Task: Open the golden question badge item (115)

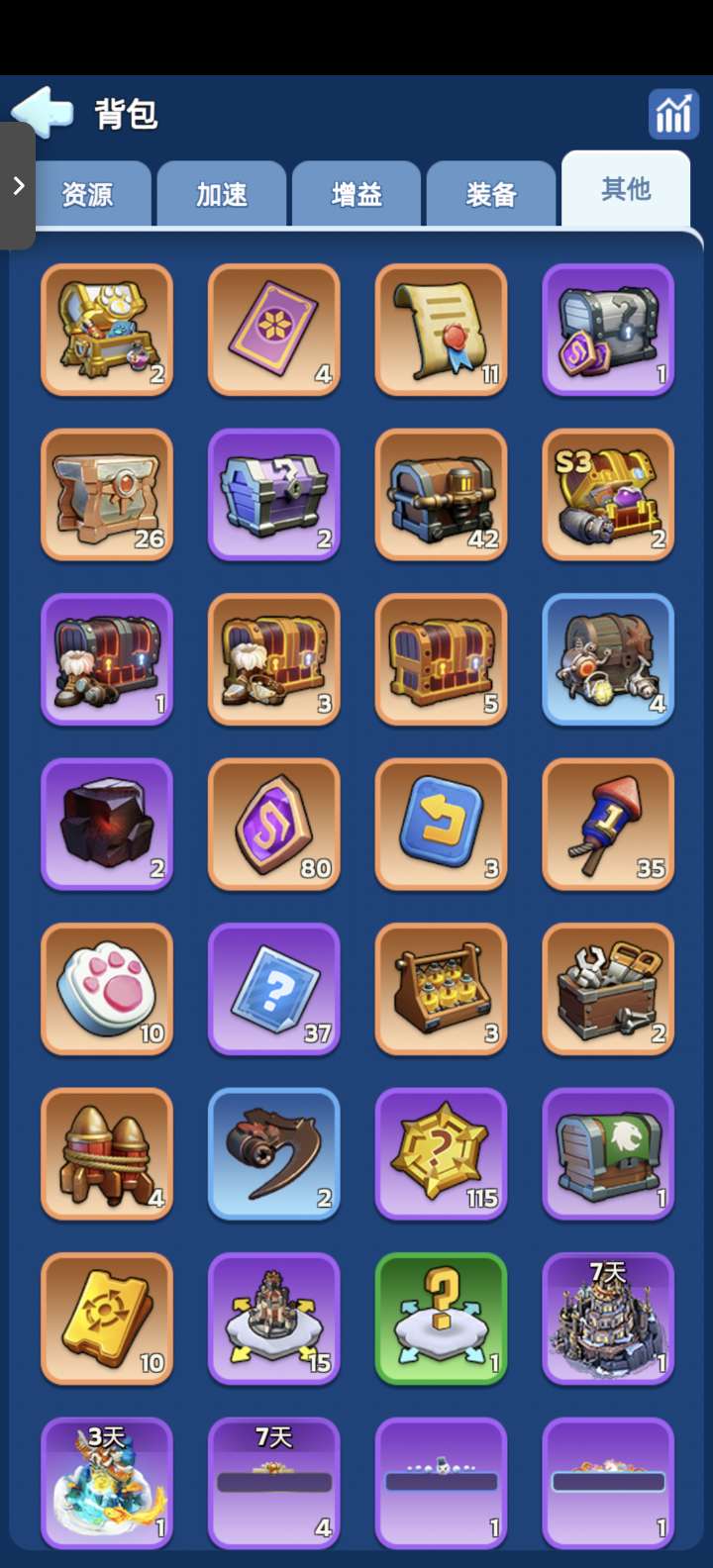Action: (x=442, y=1153)
